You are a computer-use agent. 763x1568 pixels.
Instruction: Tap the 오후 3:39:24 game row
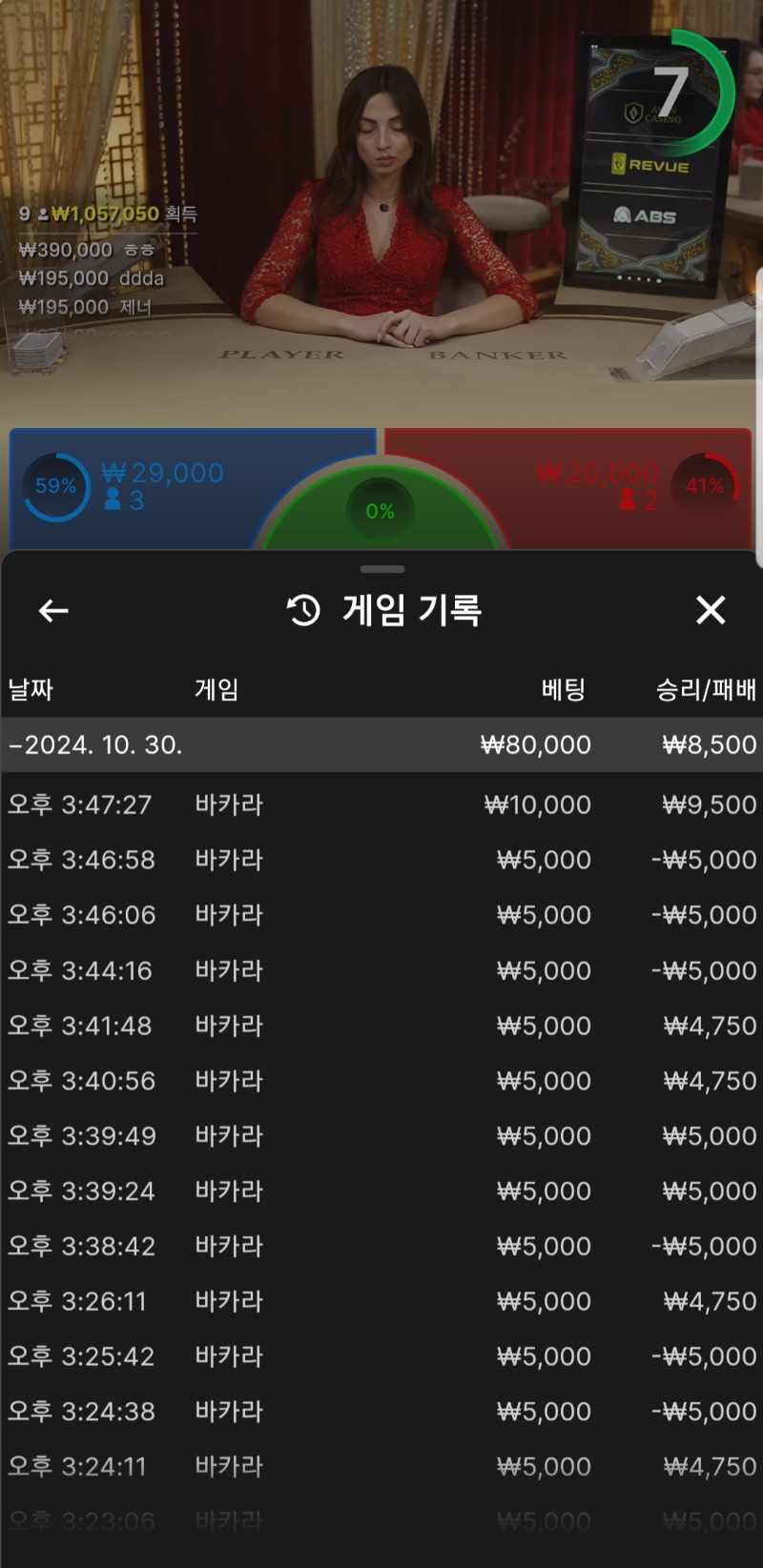381,1191
